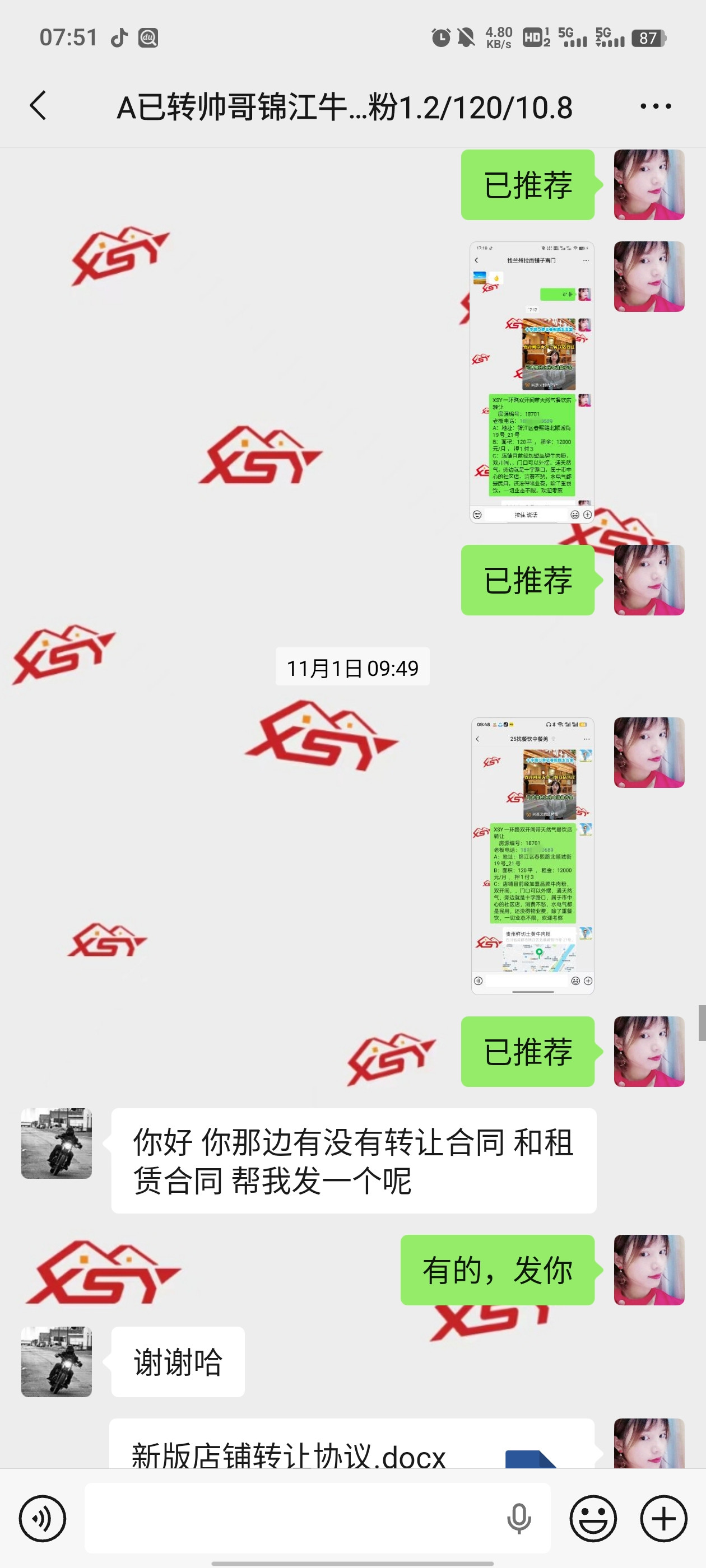The image size is (706, 1568).
Task: Tap the microphone dictation icon
Action: coord(518,1518)
